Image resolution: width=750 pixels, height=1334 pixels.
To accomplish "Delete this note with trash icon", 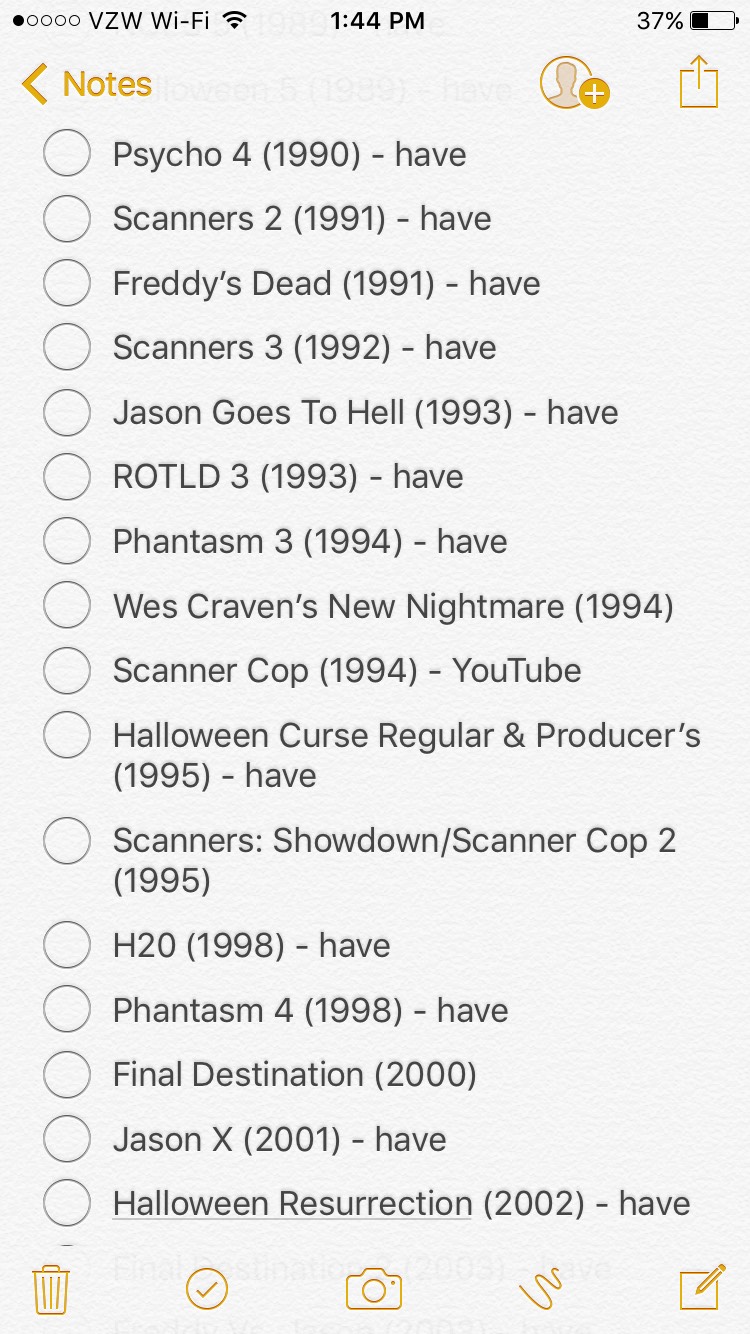I will (50, 1289).
